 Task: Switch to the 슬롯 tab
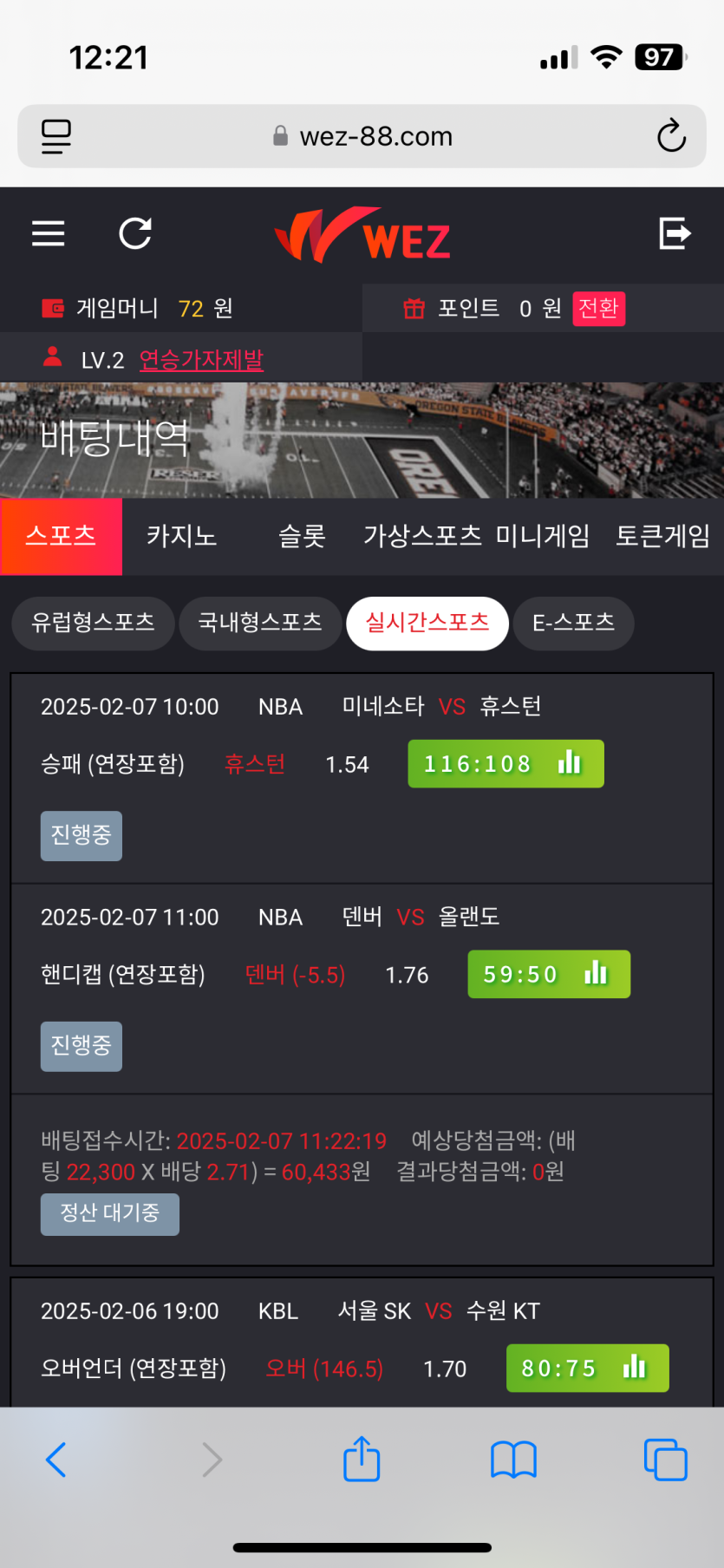302,536
